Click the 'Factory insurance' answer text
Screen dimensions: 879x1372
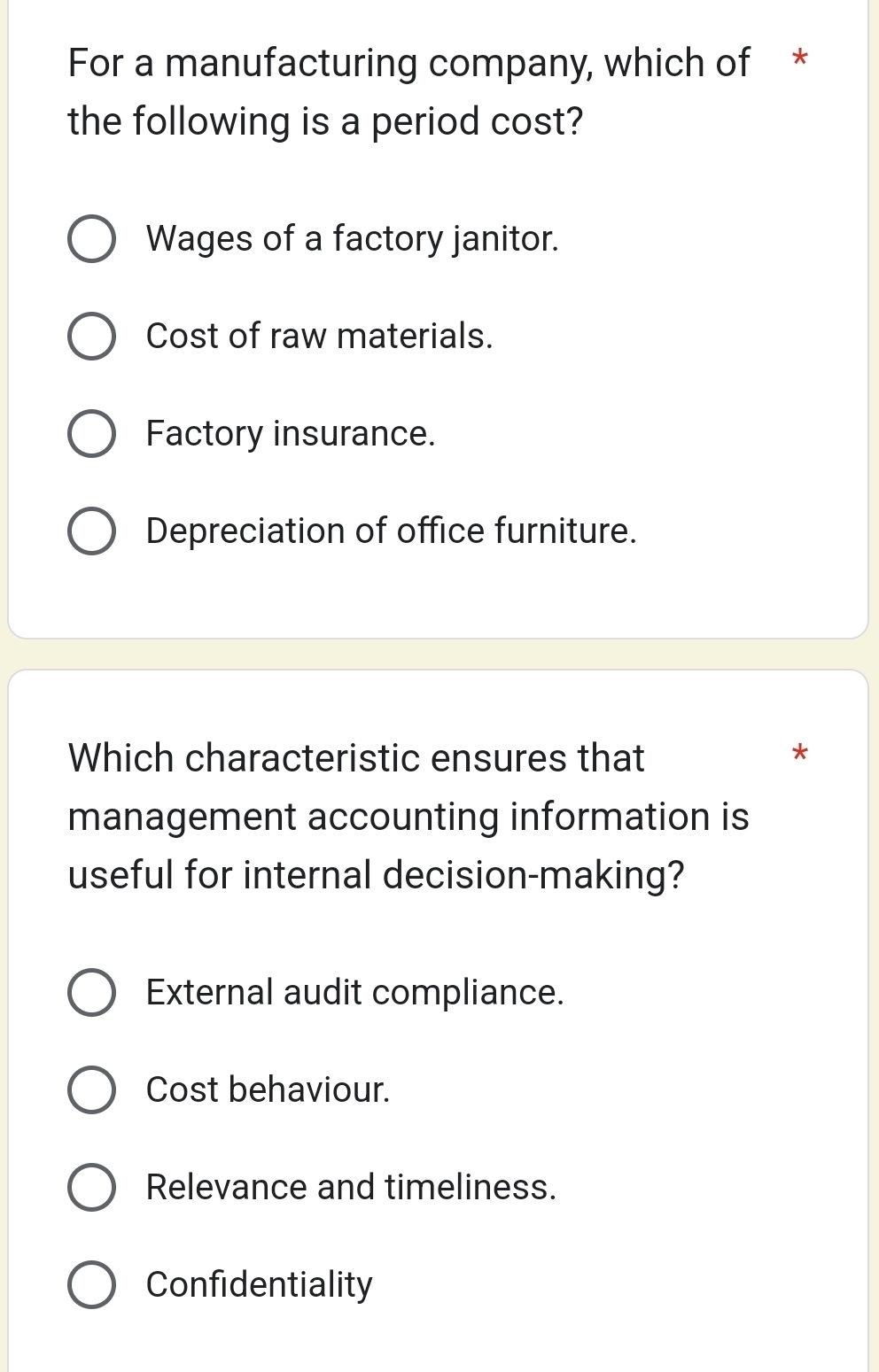point(289,434)
